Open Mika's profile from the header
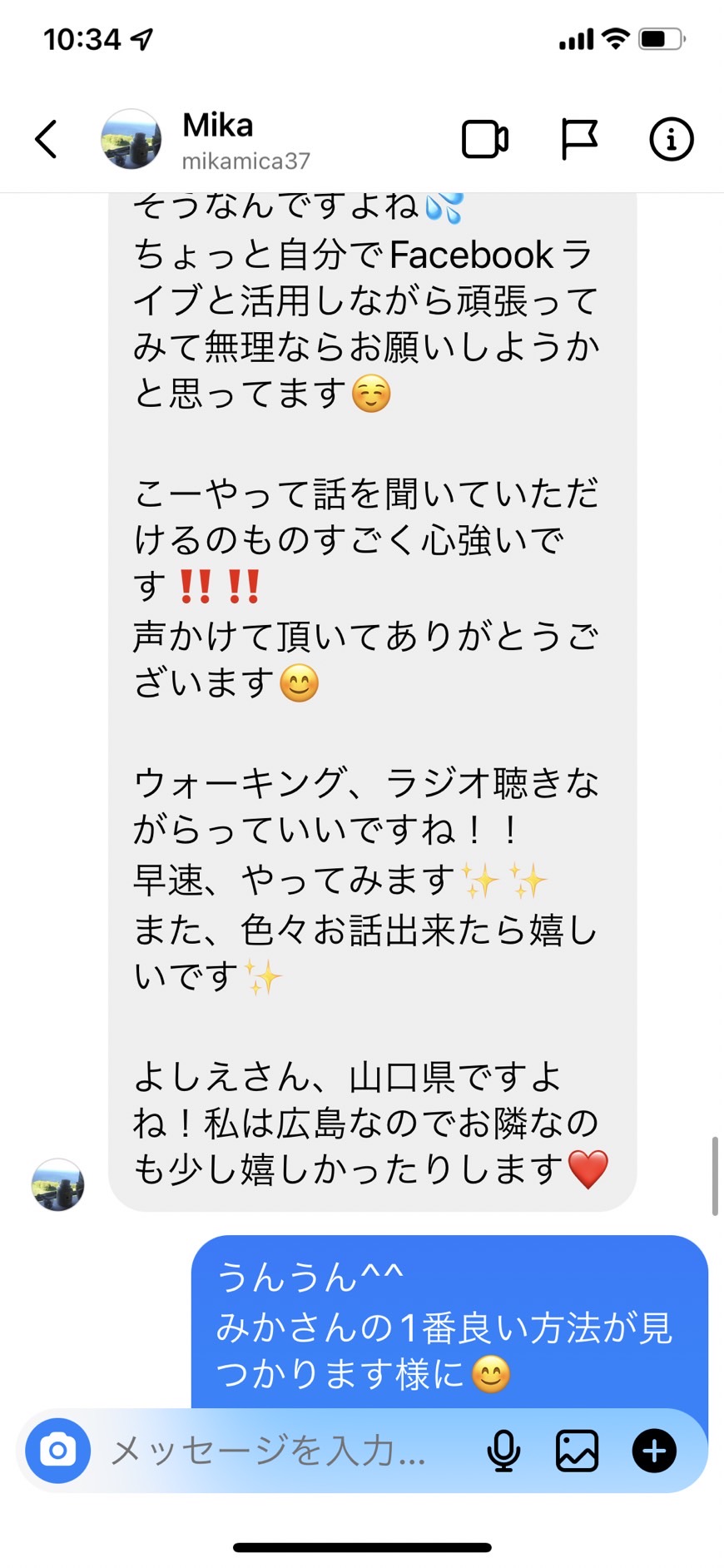The image size is (724, 1568). pos(206,140)
